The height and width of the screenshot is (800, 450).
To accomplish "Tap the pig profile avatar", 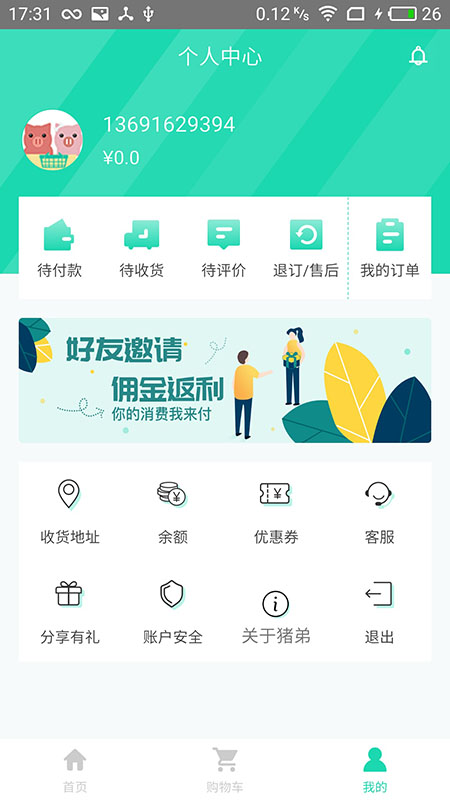I will (53, 140).
